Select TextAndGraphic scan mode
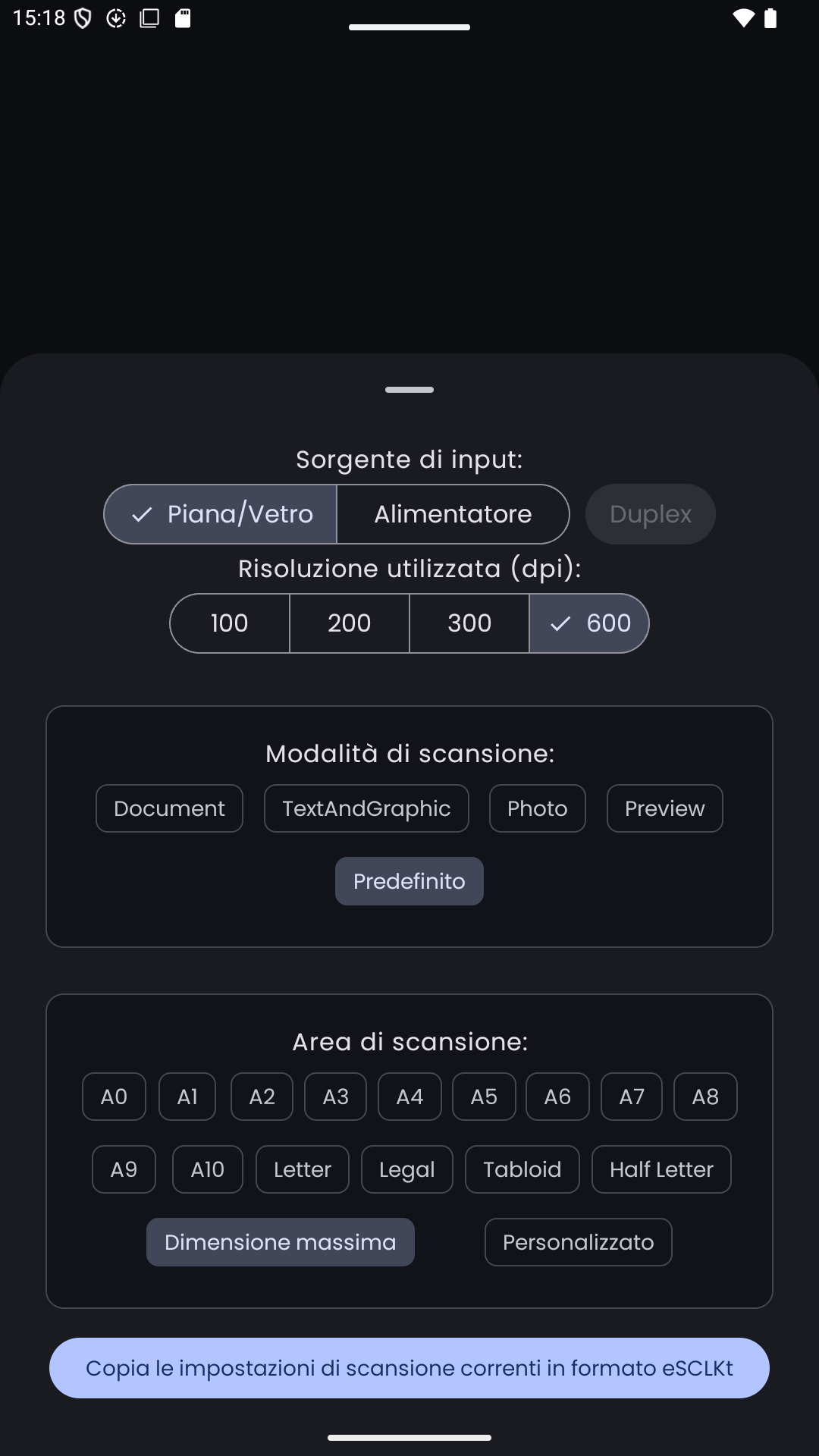Viewport: 819px width, 1456px height. tap(366, 808)
